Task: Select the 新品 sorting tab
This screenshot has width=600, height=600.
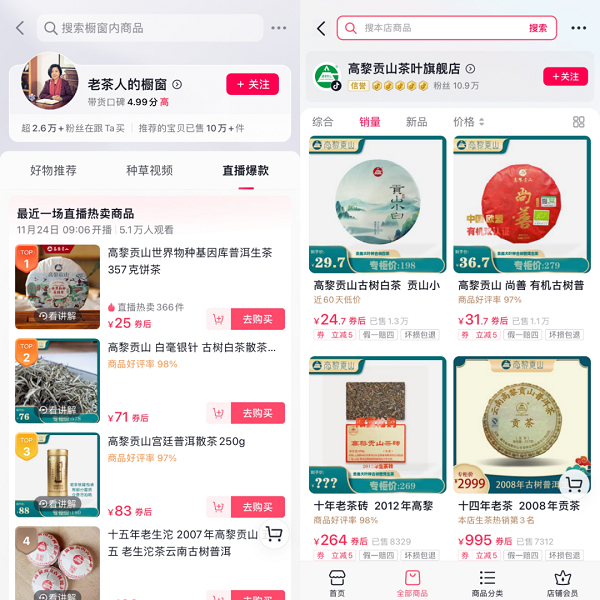Action: [416, 122]
